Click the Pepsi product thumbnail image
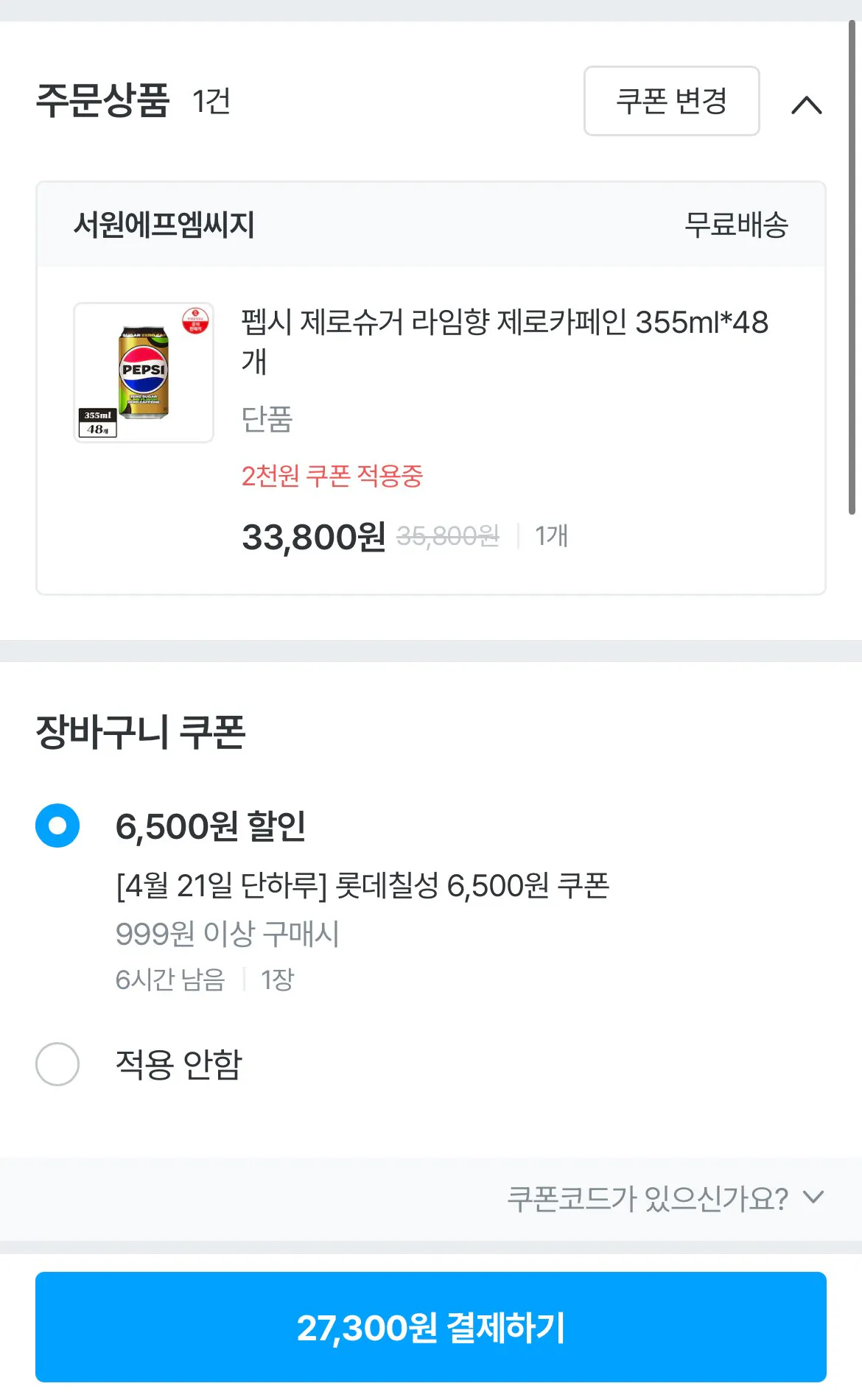The image size is (862, 1400). (141, 372)
